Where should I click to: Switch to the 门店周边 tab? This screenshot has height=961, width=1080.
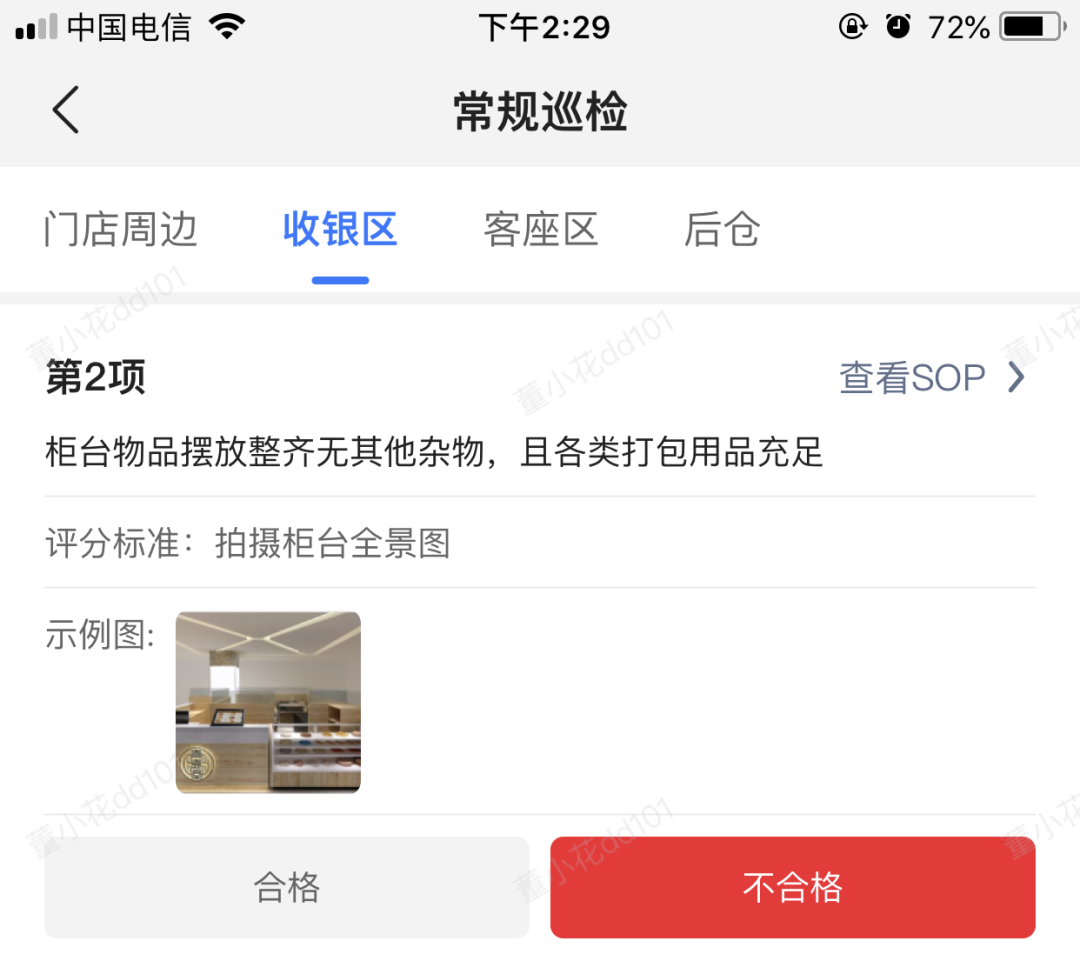click(121, 230)
